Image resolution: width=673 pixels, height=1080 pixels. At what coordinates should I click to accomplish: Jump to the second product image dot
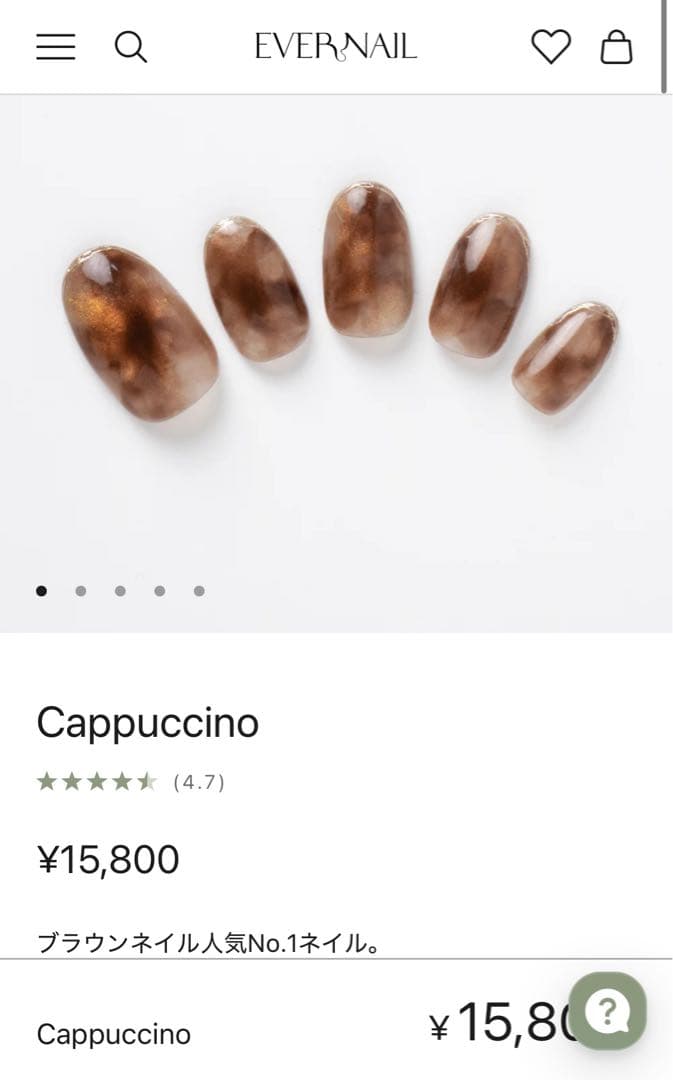tap(81, 591)
